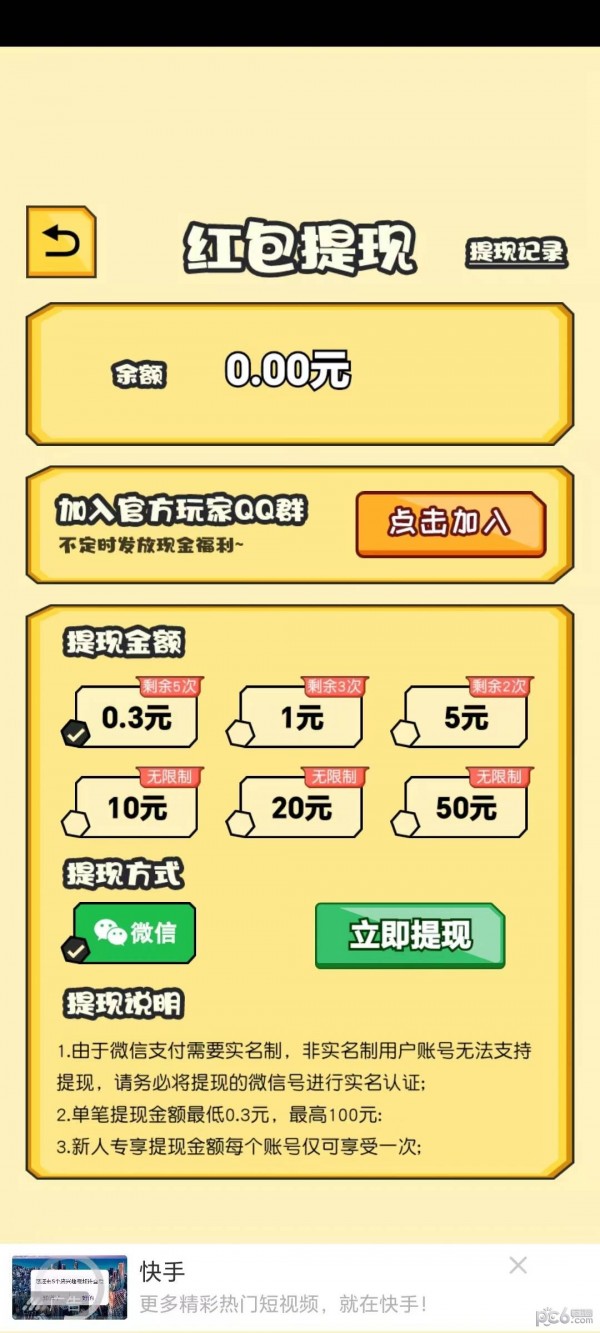This screenshot has height=1333, width=600.
Task: Choose the 5元 withdrawal amount
Action: (x=466, y=717)
